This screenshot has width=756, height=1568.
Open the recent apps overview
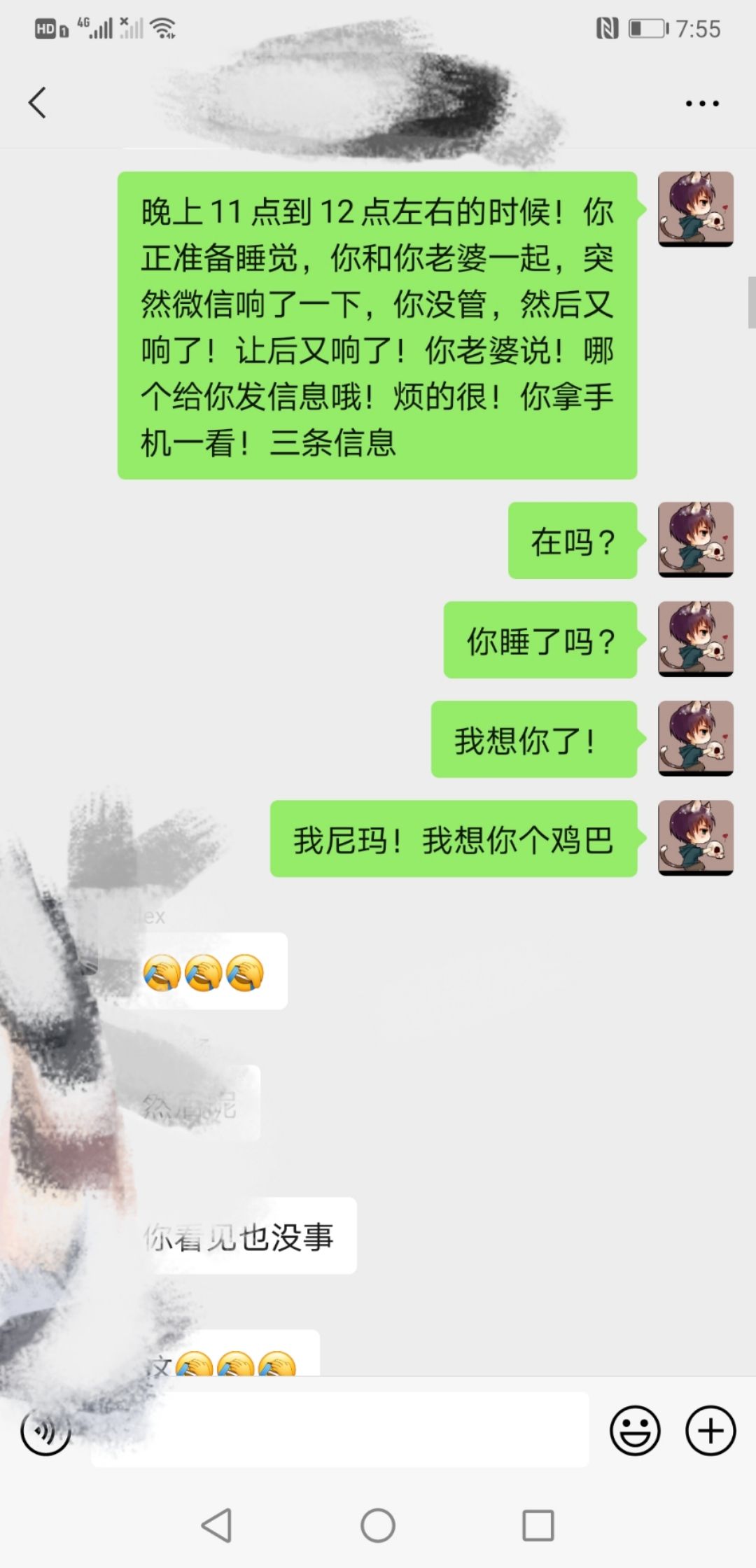pos(538,1525)
